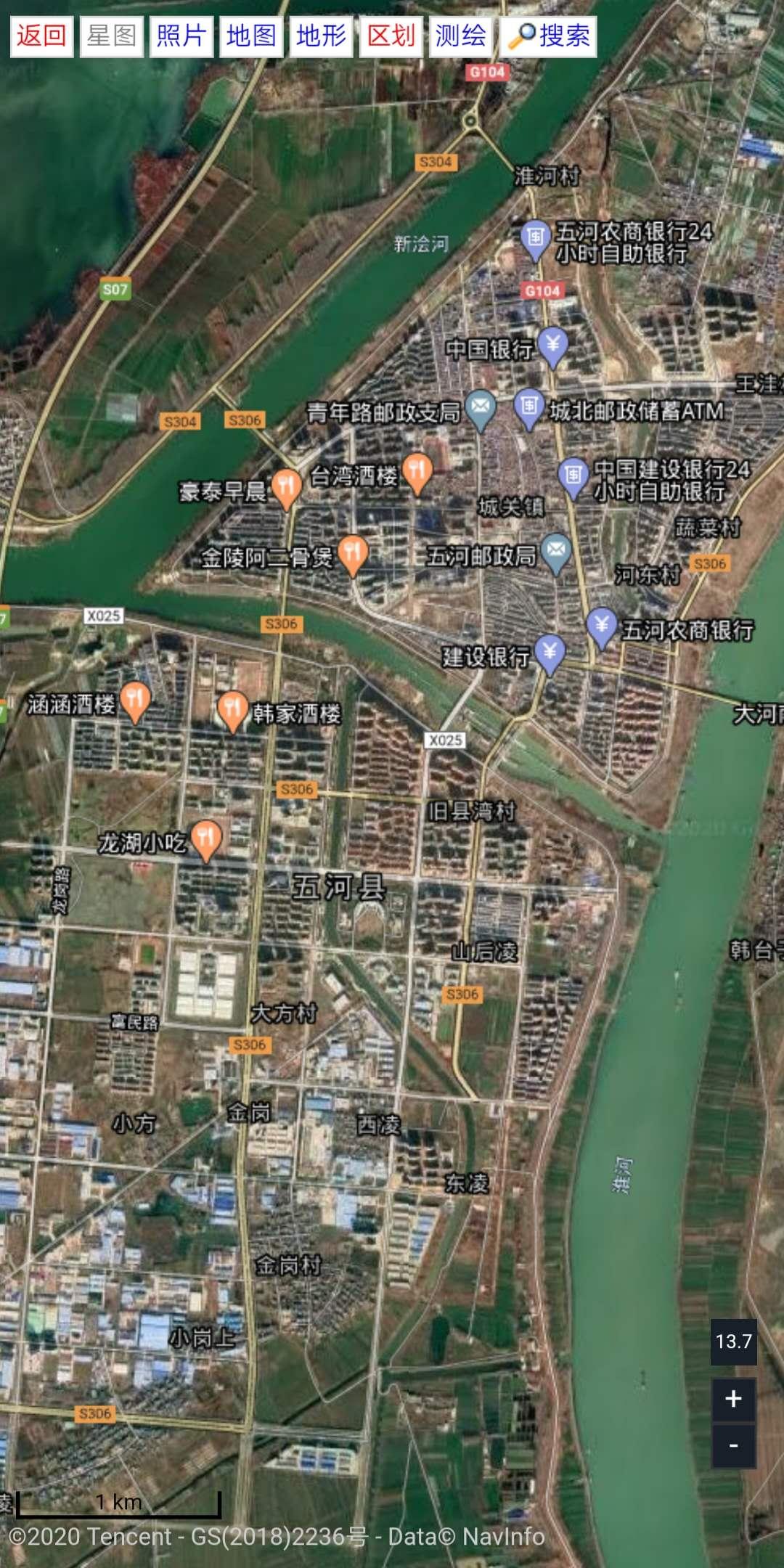Screen dimensions: 784x1568
Task: Open the 区划 districts button
Action: point(391,36)
